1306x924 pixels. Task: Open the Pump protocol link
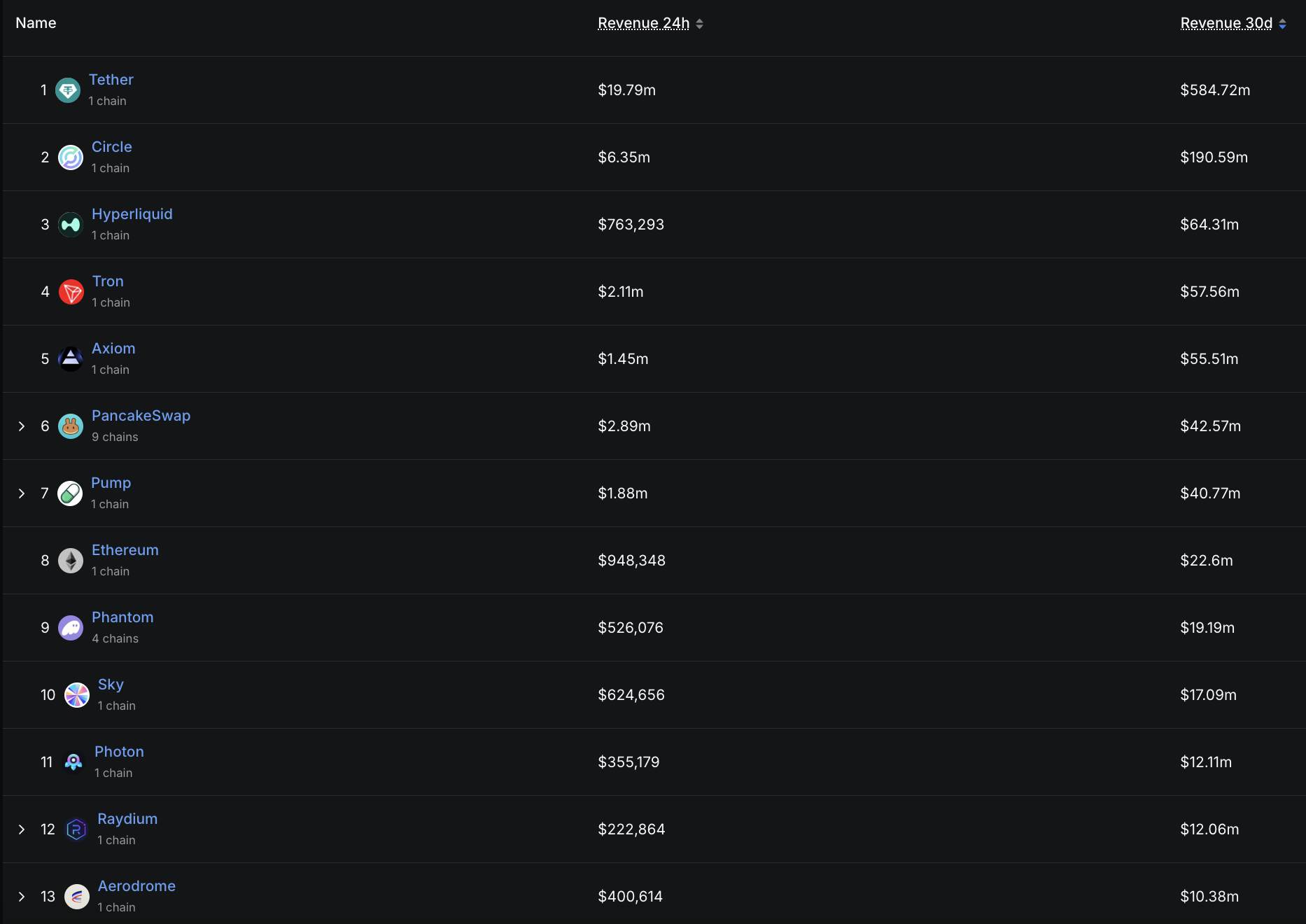pyautogui.click(x=111, y=483)
